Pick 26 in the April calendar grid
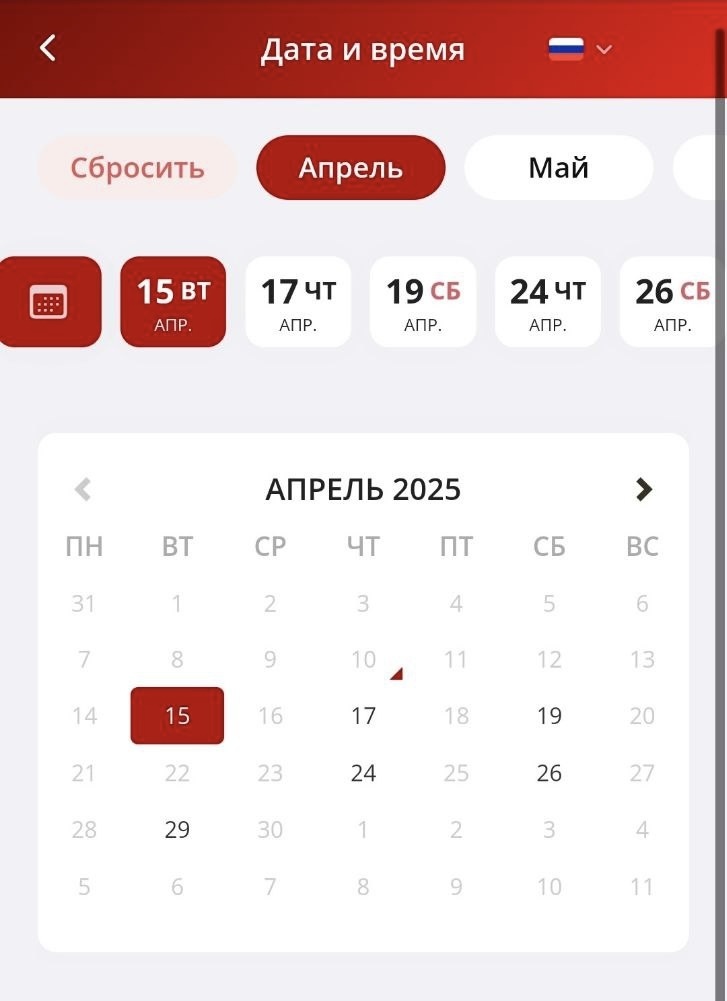 click(x=549, y=773)
